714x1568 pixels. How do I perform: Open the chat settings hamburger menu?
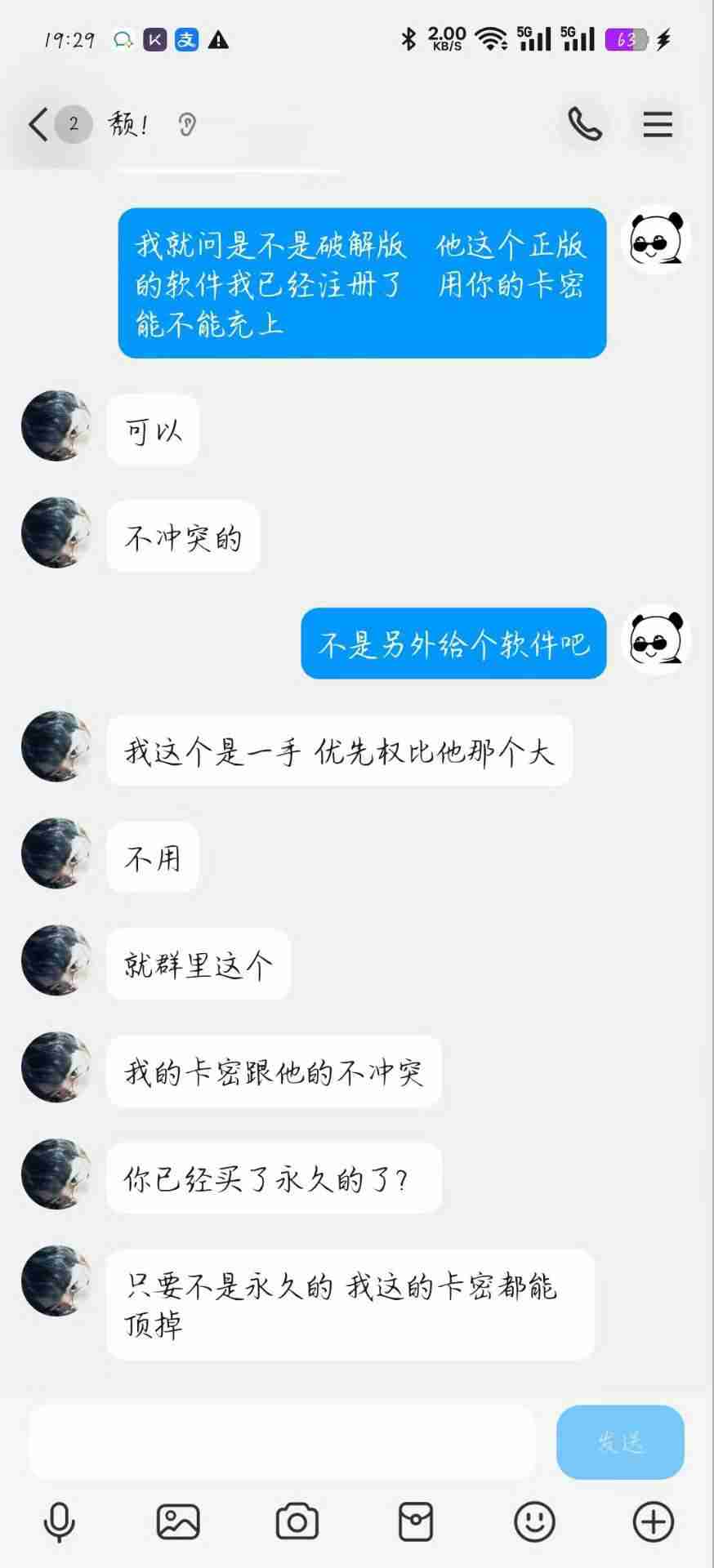pyautogui.click(x=658, y=124)
